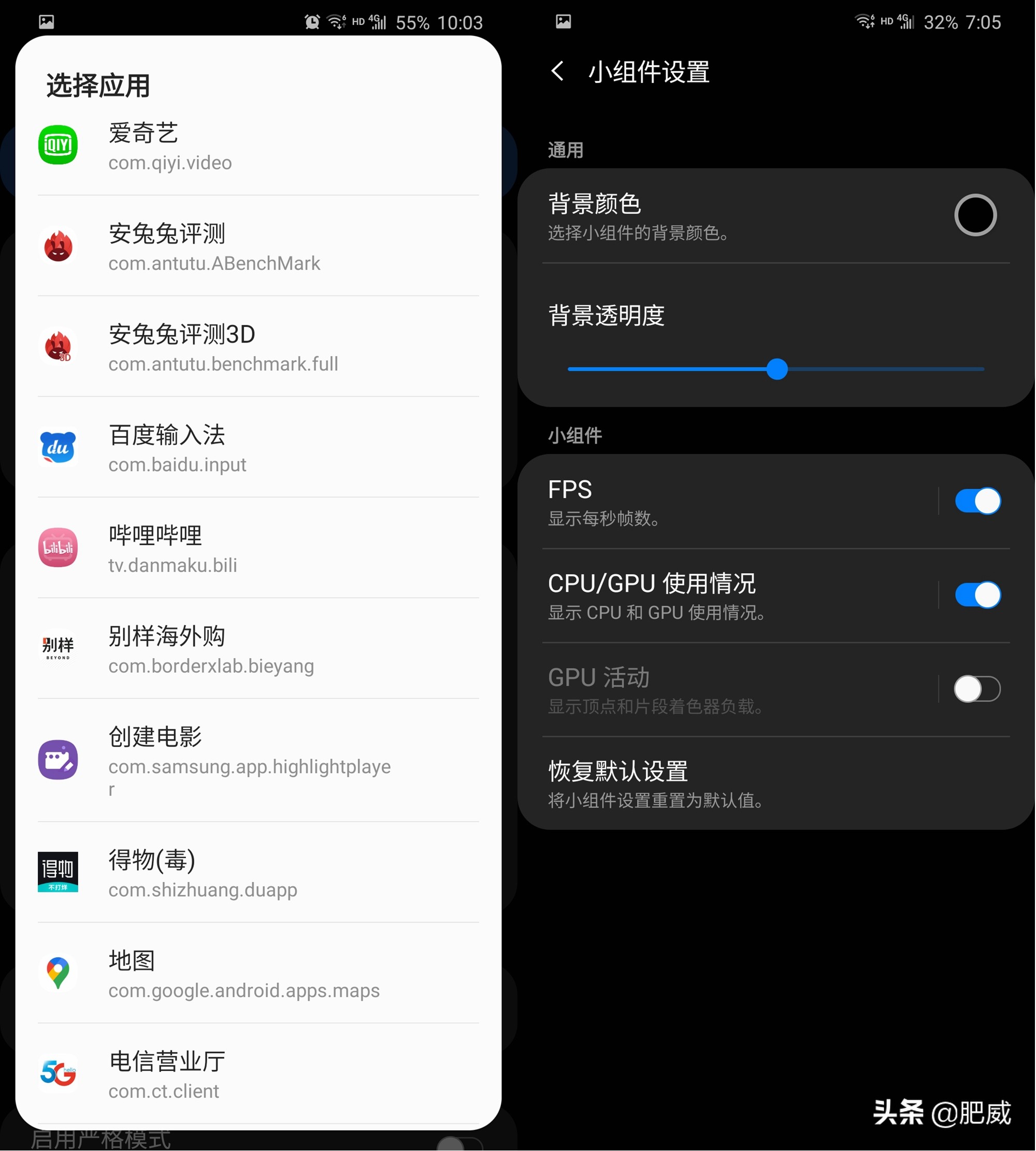Screen dimensions: 1036x1151
Task: Open the 背景颜色 color selector circle
Action: coord(975,216)
